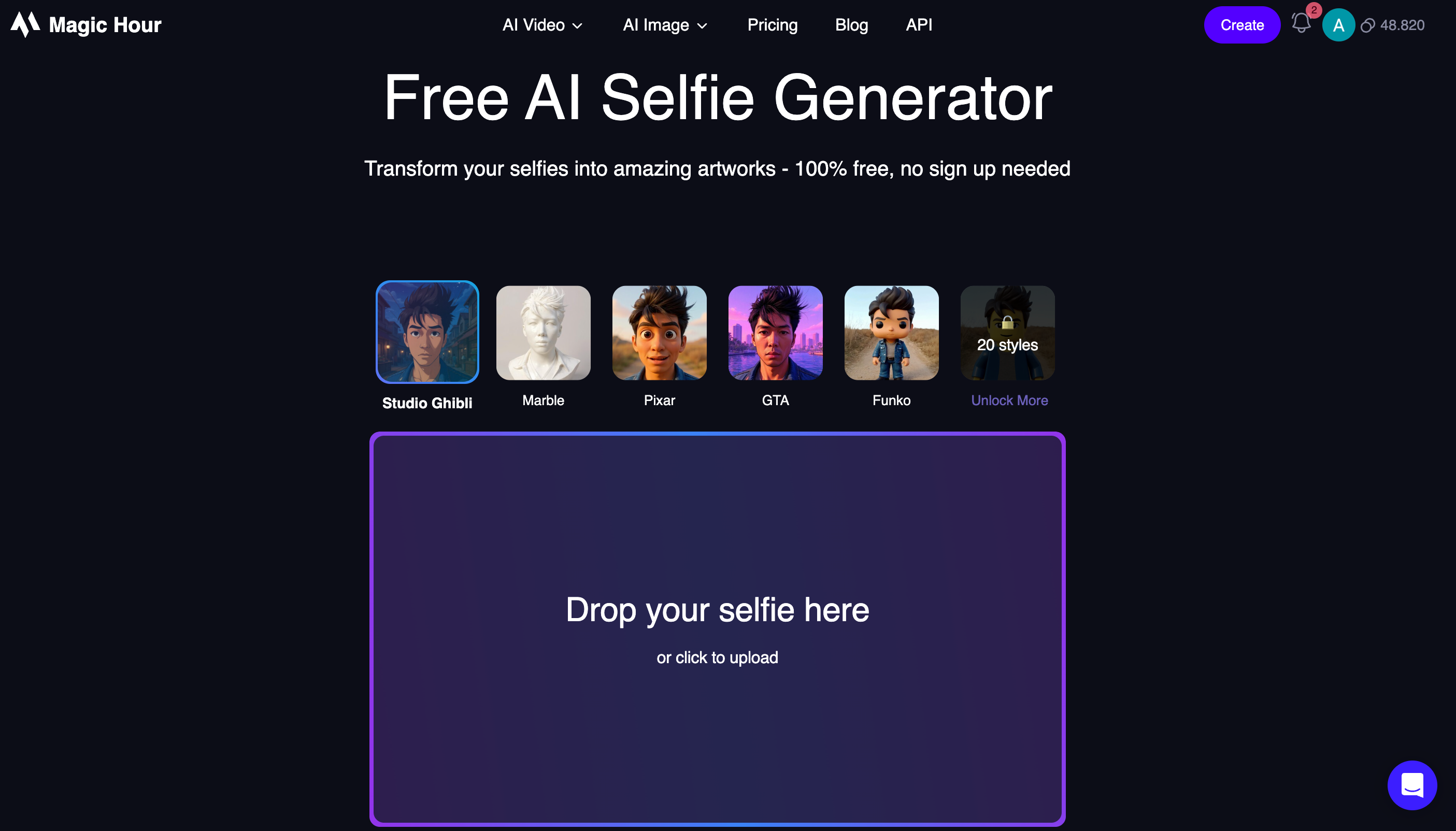Select the Studio Ghibli style
Image resolution: width=1456 pixels, height=831 pixels.
(x=427, y=332)
